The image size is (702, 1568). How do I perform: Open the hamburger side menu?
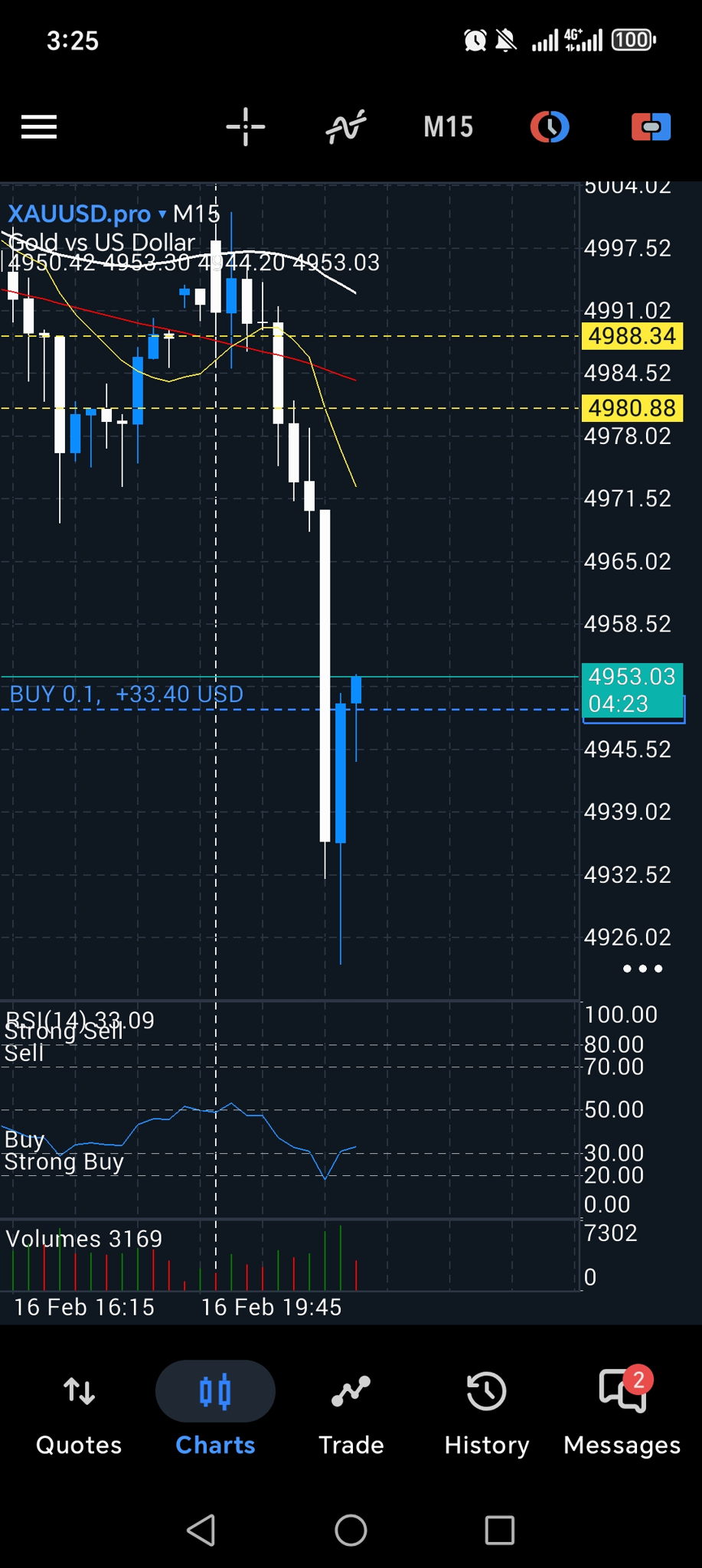(x=39, y=127)
